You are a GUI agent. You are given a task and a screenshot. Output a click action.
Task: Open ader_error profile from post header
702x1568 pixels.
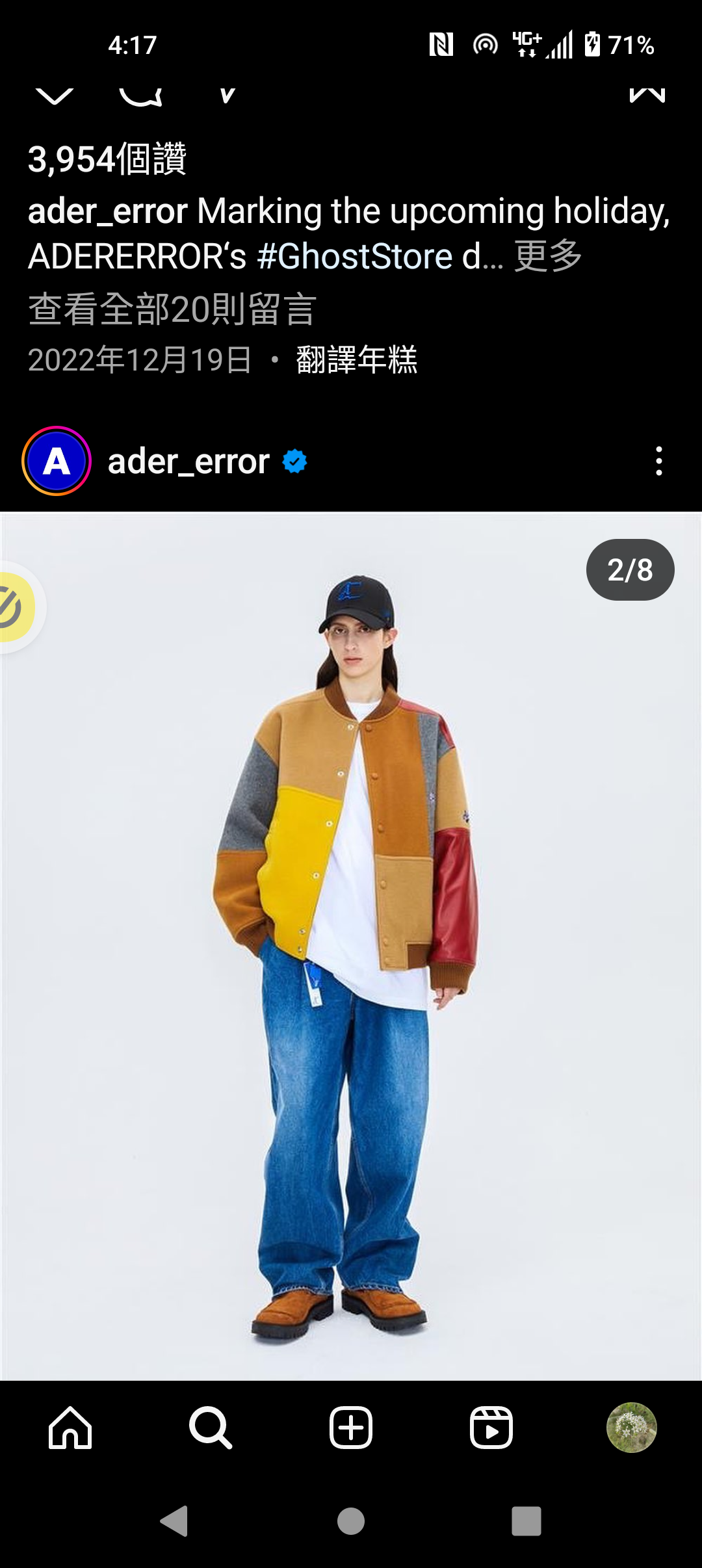pos(188,462)
